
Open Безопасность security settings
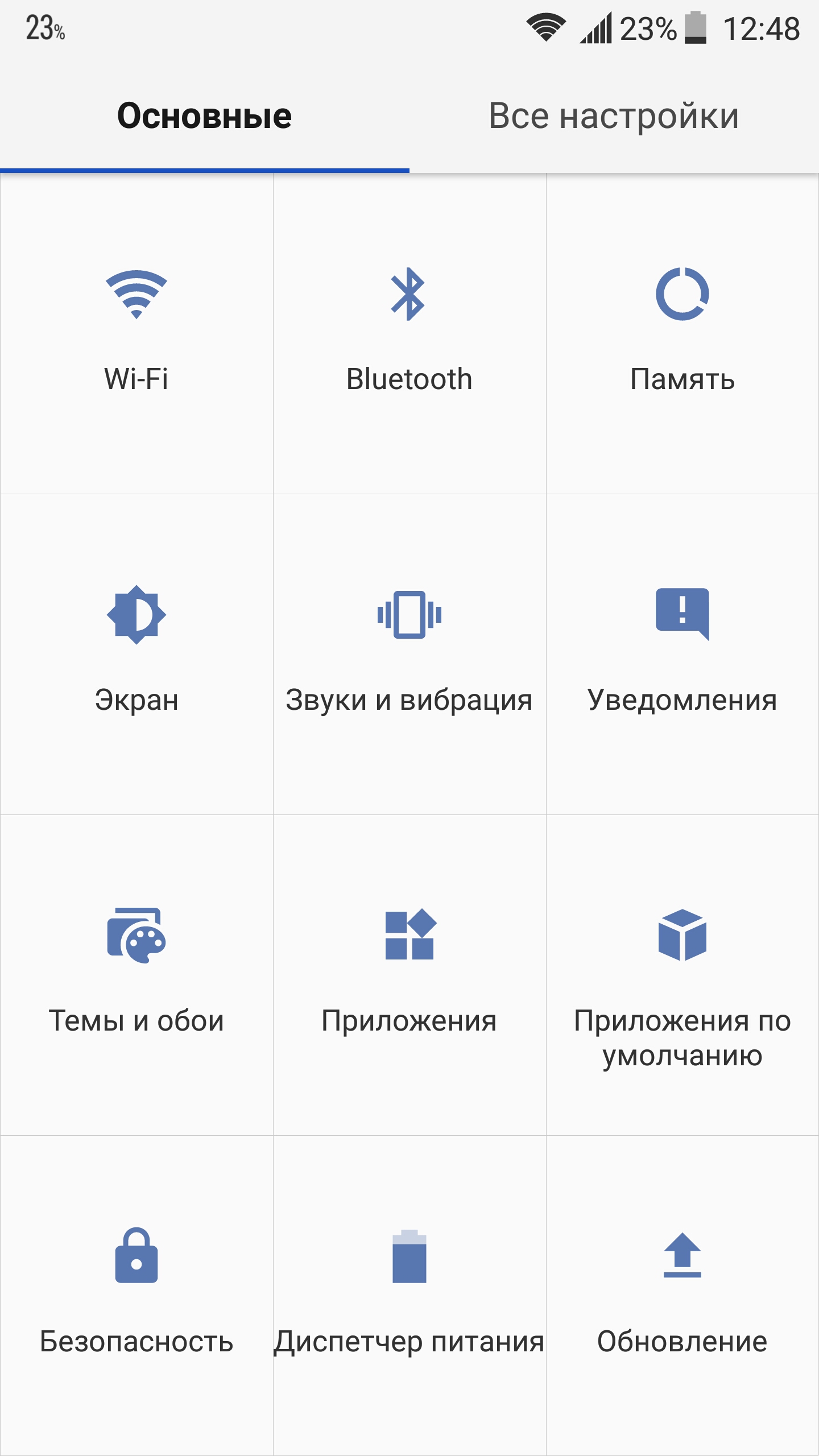click(x=136, y=1296)
